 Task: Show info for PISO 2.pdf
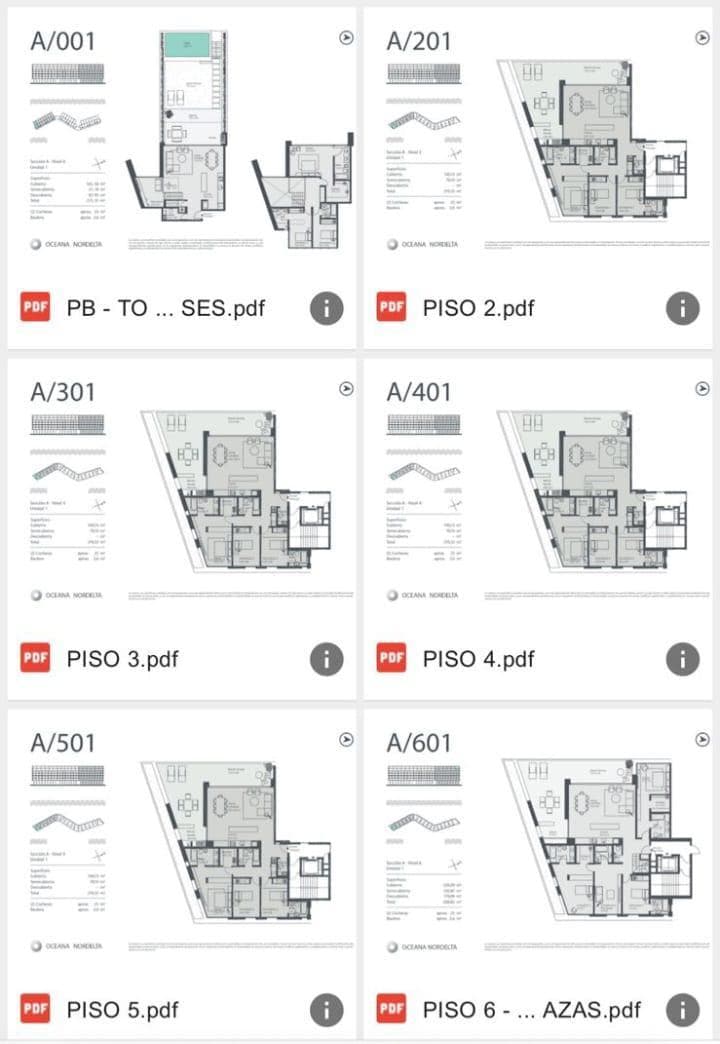682,308
